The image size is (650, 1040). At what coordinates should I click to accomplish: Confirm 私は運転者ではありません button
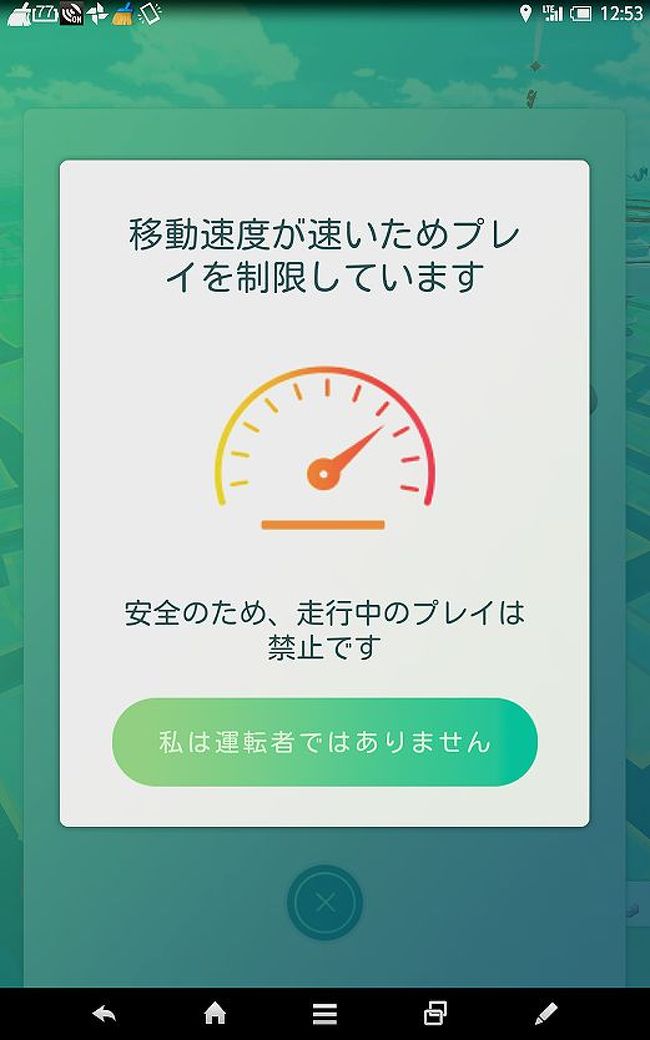pyautogui.click(x=324, y=742)
